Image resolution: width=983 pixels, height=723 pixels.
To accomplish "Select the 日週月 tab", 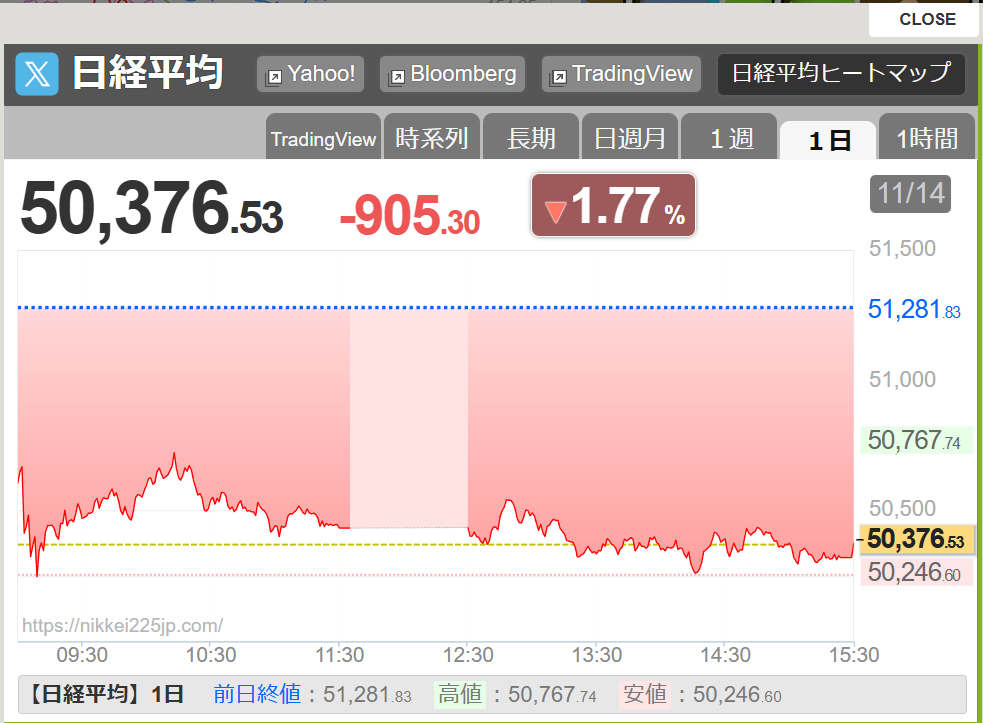I will pyautogui.click(x=630, y=139).
